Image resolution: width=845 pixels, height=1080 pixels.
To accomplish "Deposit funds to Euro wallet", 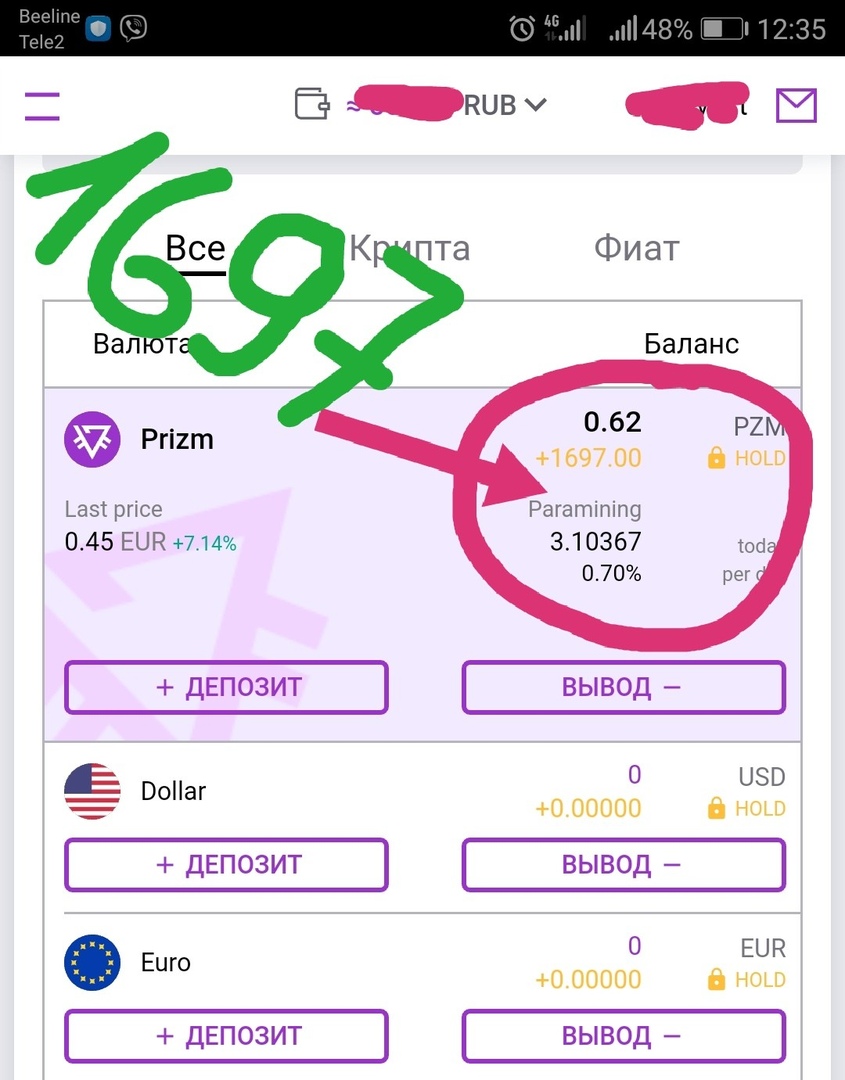I will coord(227,1036).
